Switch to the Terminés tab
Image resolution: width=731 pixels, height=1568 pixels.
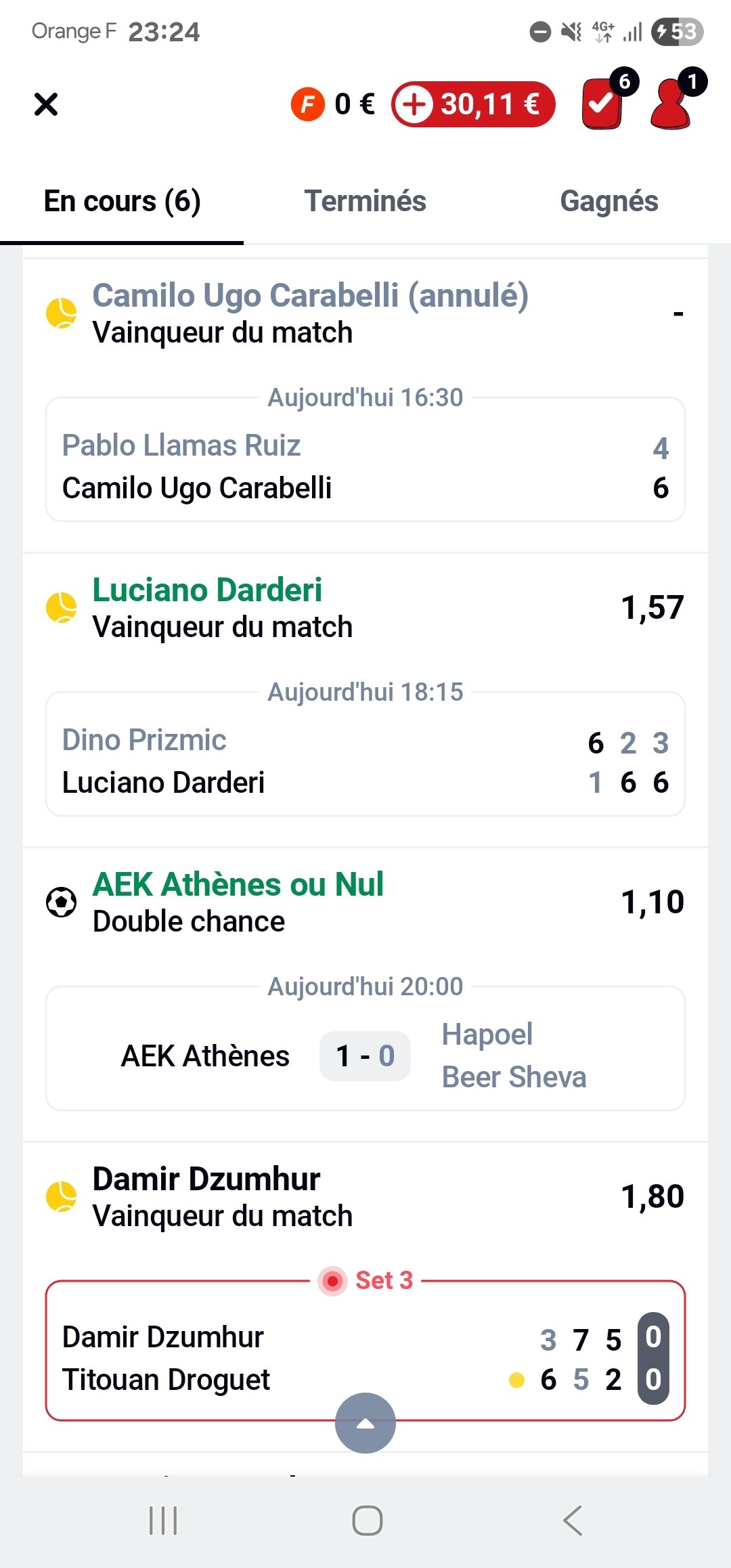point(365,201)
